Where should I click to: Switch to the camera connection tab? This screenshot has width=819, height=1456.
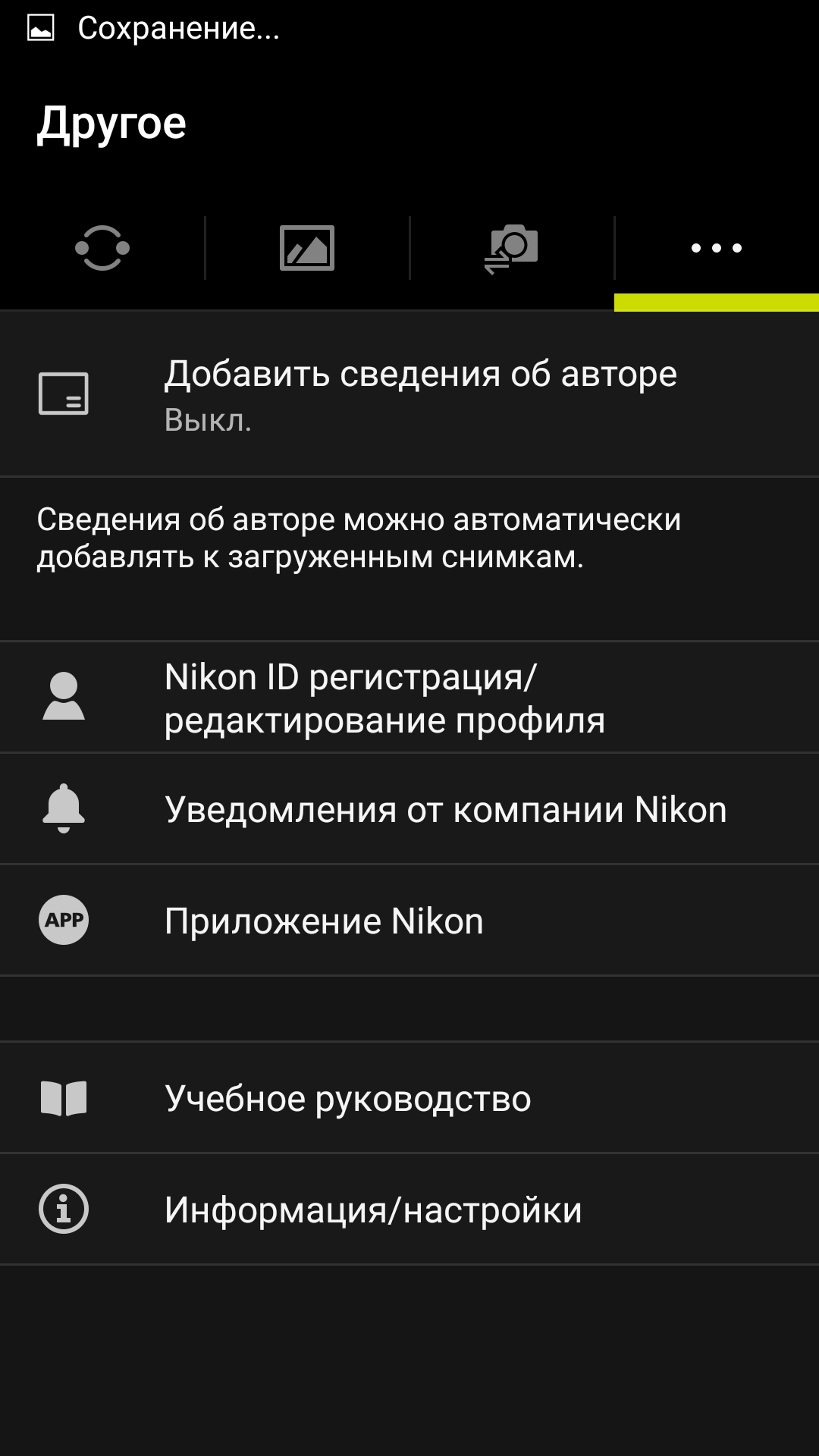click(x=102, y=248)
